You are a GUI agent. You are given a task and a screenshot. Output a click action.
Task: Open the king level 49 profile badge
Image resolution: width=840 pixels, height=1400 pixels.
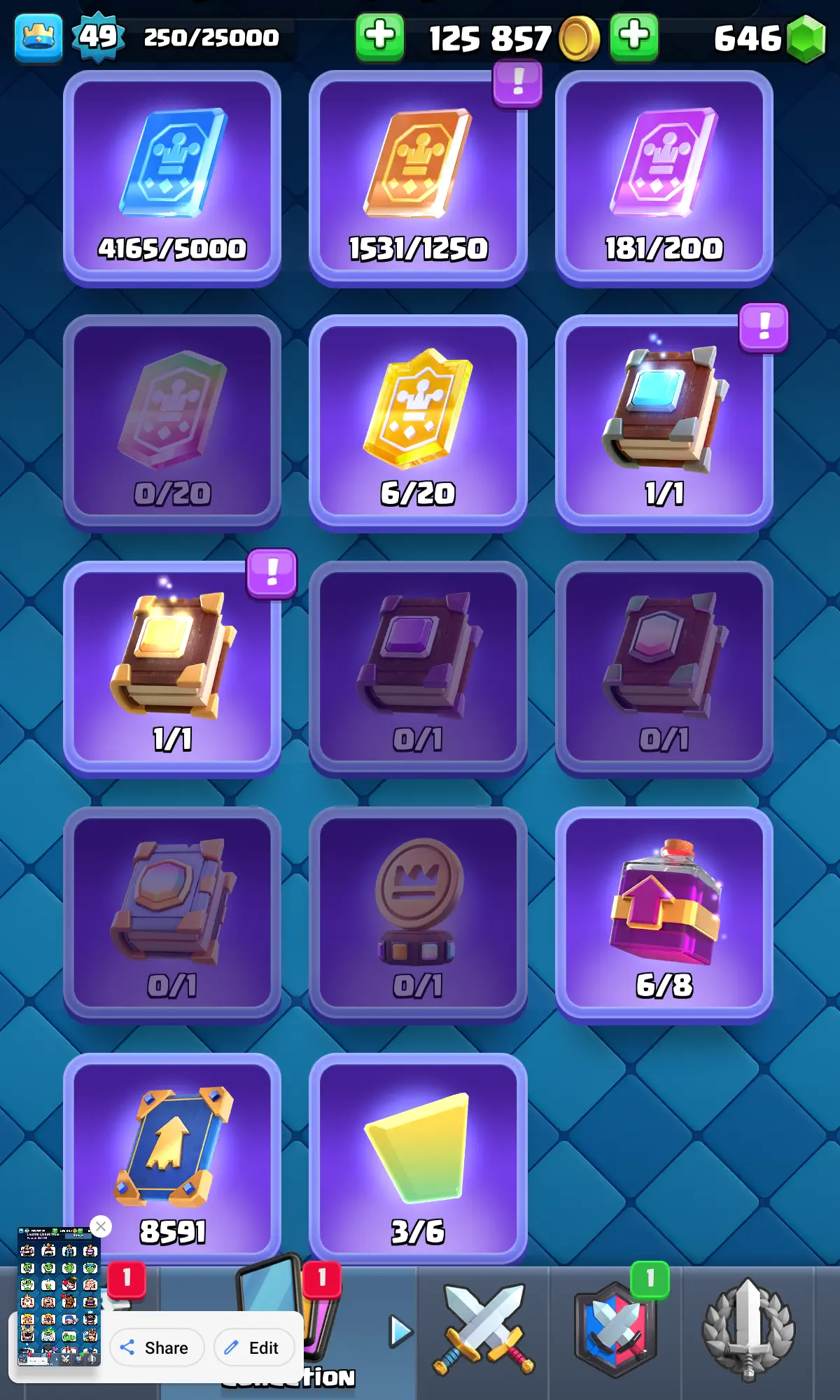pyautogui.click(x=98, y=36)
